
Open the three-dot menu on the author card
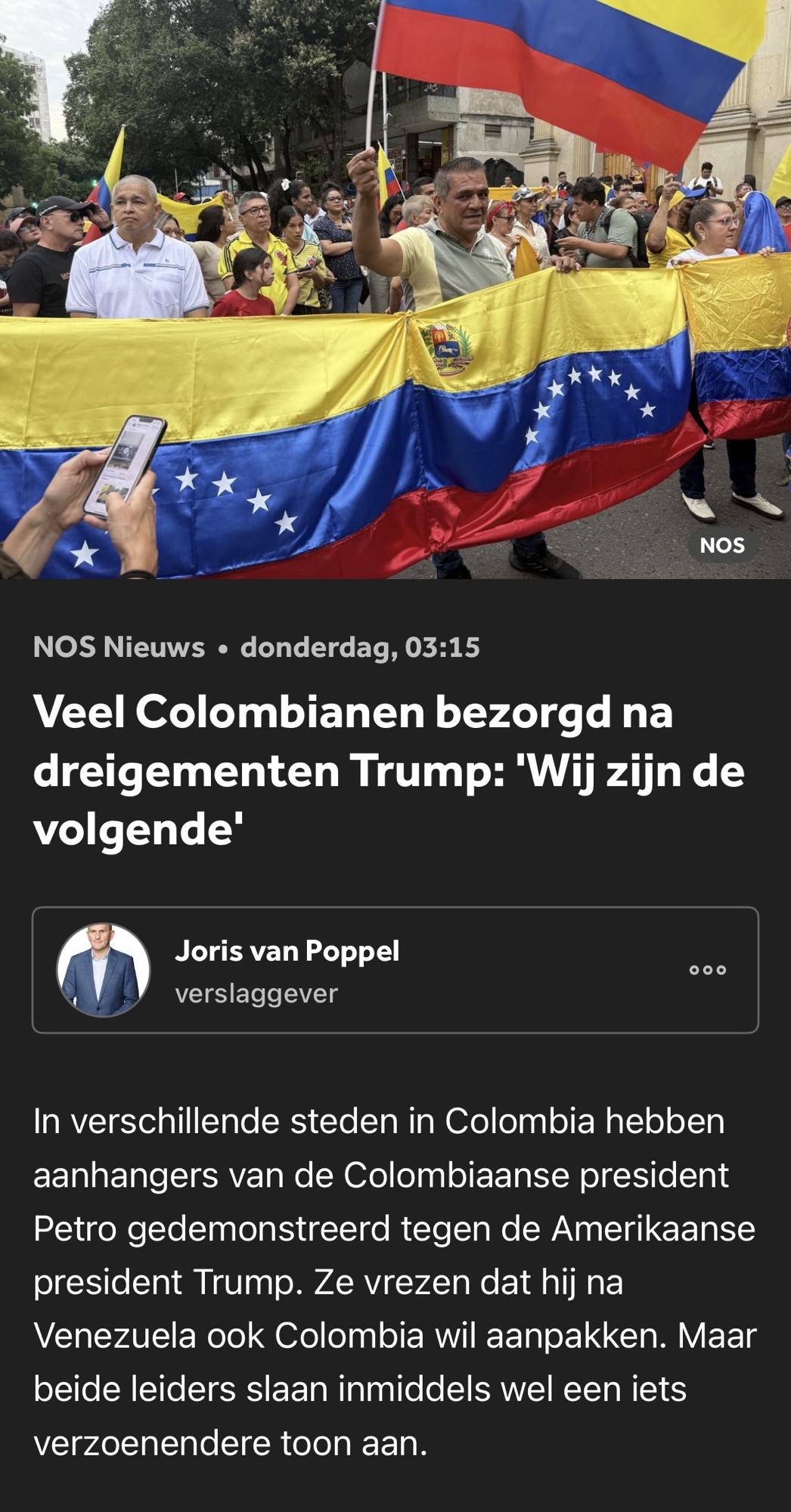pyautogui.click(x=708, y=970)
